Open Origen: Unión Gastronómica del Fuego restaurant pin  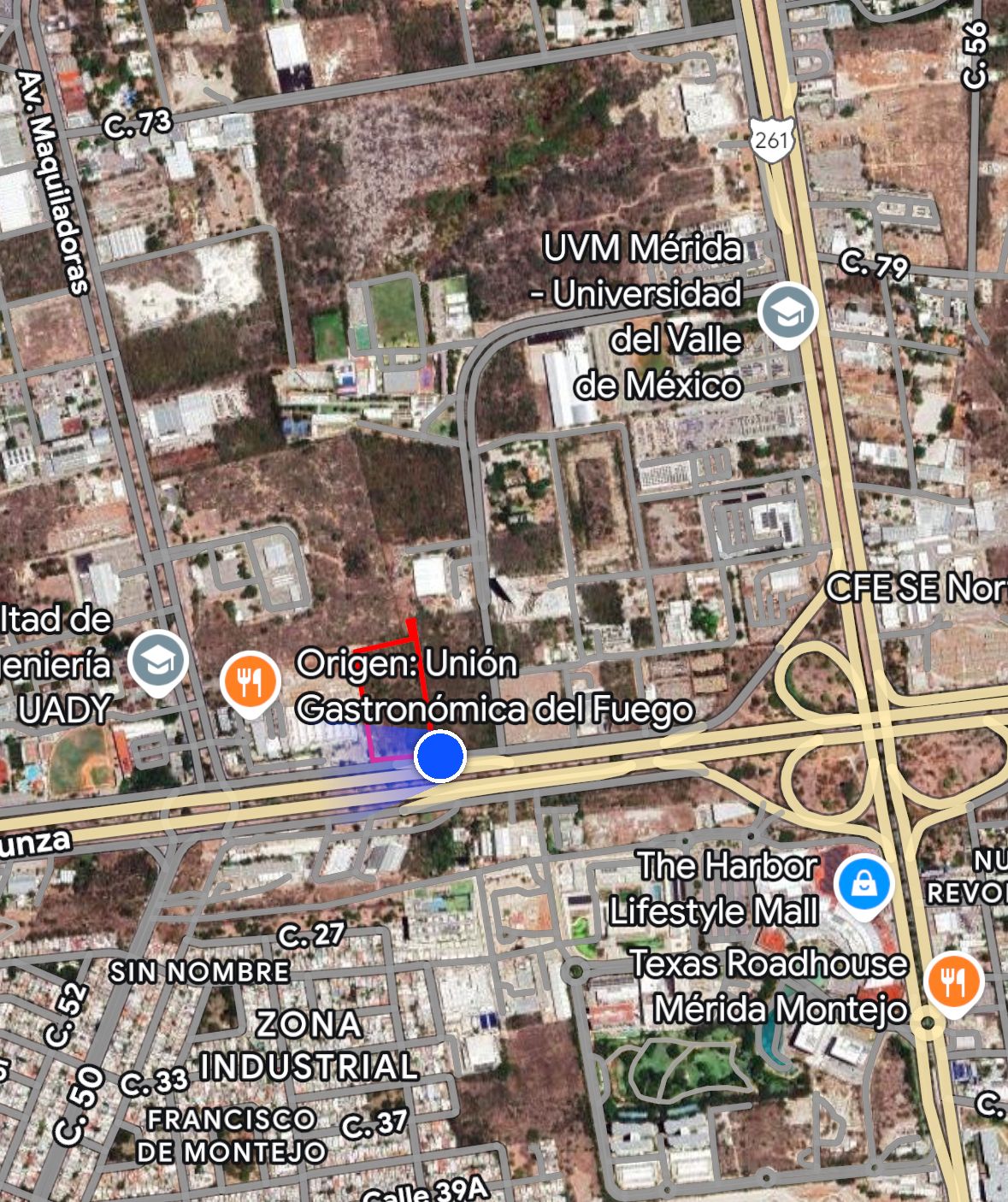coord(249,681)
